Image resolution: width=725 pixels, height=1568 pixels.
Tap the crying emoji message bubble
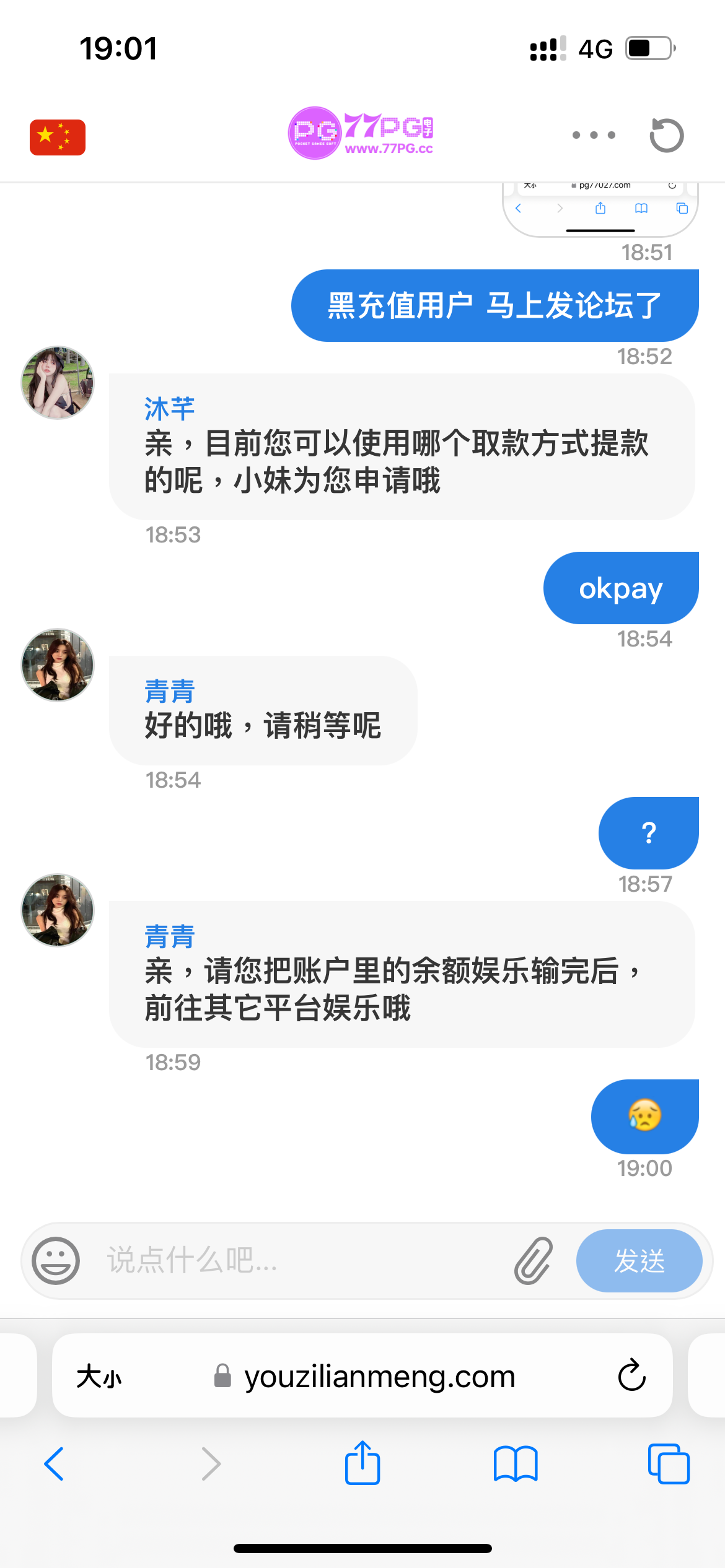(x=644, y=1117)
